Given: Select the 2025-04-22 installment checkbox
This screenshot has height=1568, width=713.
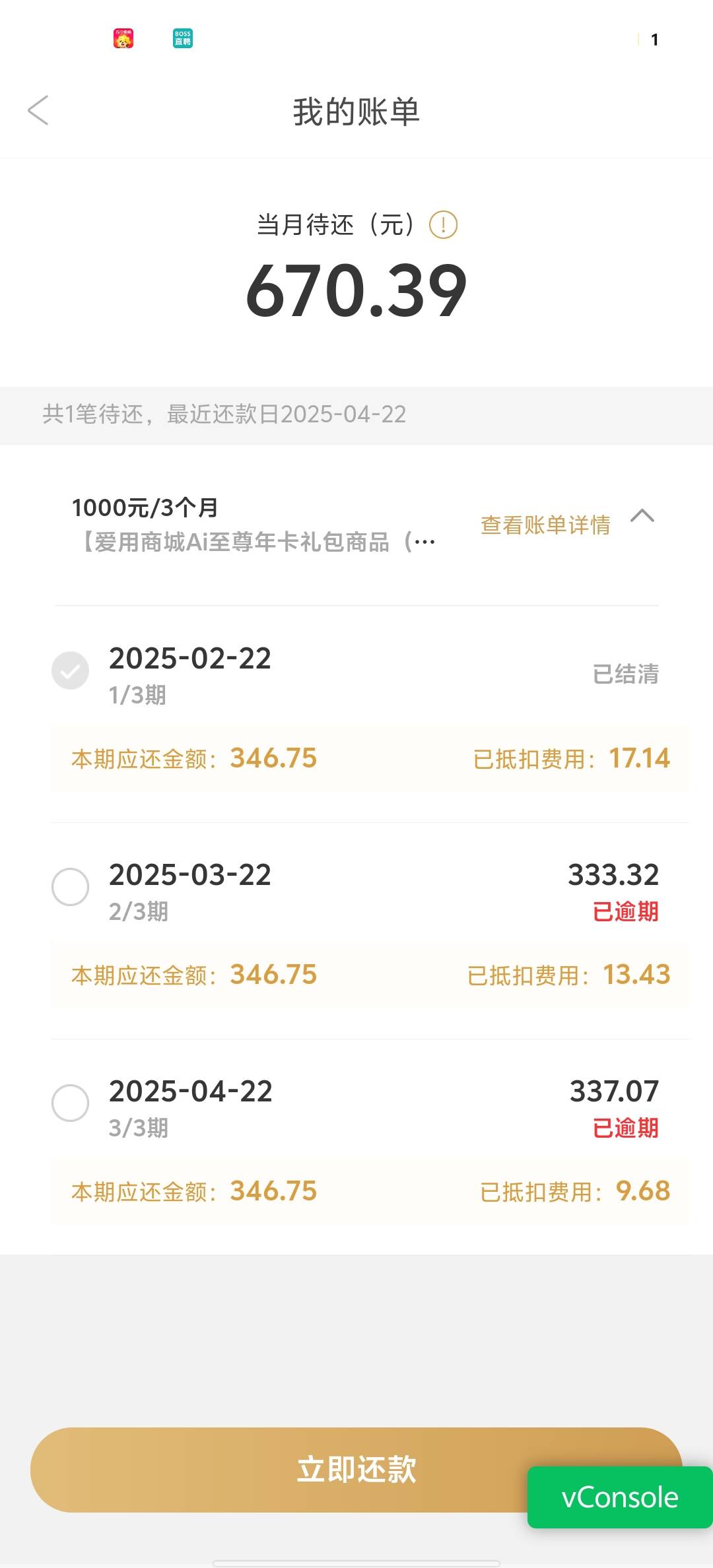Looking at the screenshot, I should (x=71, y=1103).
